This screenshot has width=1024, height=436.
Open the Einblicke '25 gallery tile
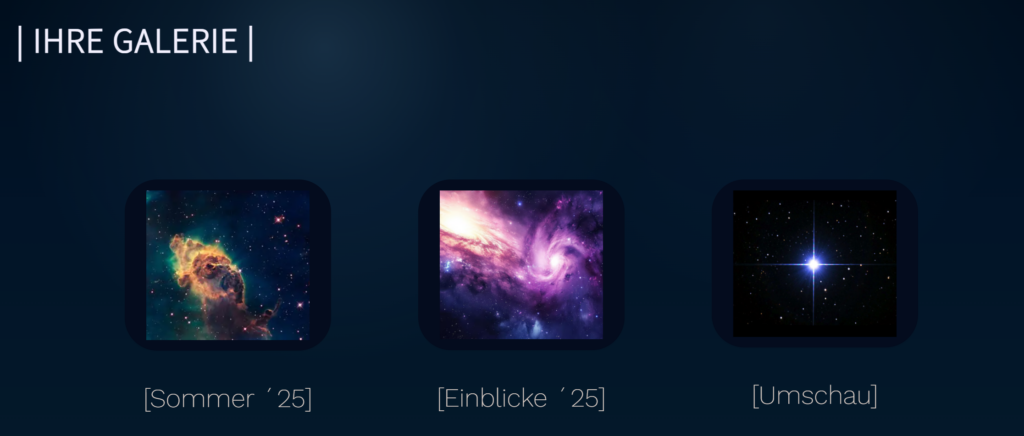coord(521,265)
